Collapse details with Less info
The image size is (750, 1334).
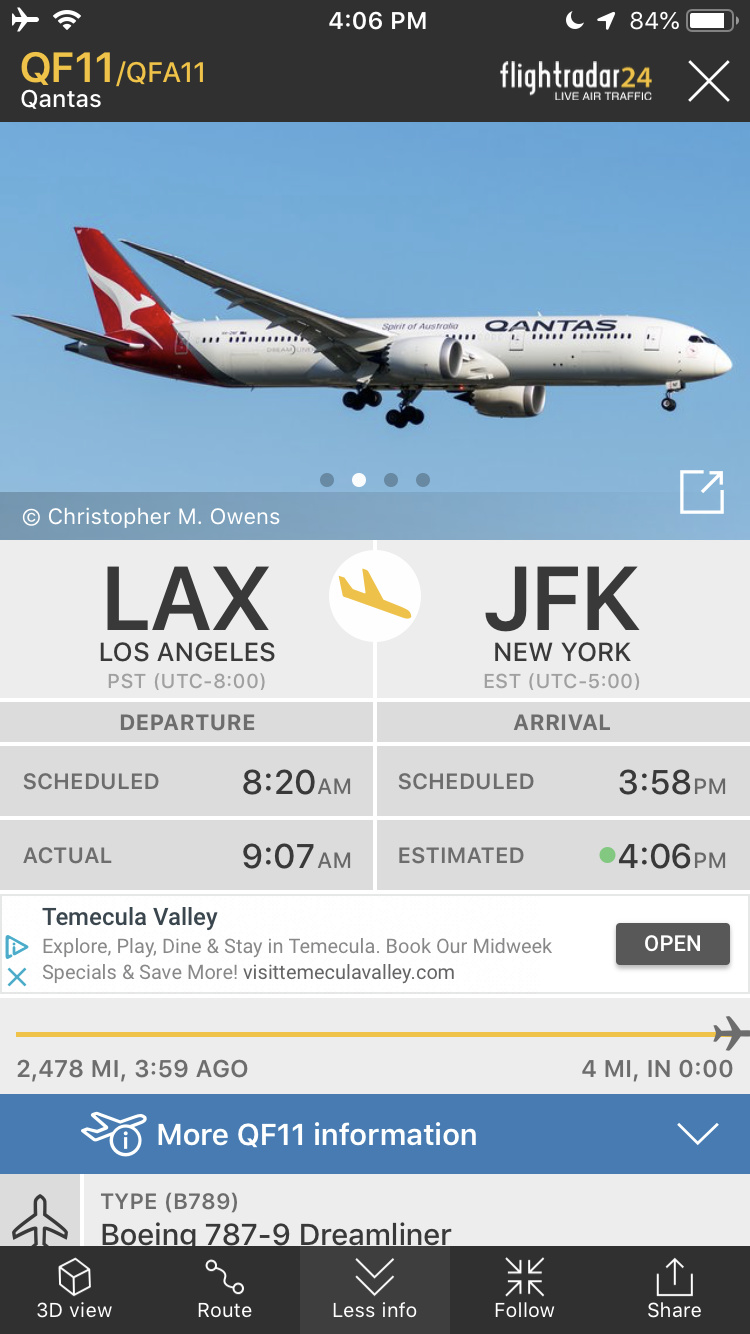[x=374, y=1290]
